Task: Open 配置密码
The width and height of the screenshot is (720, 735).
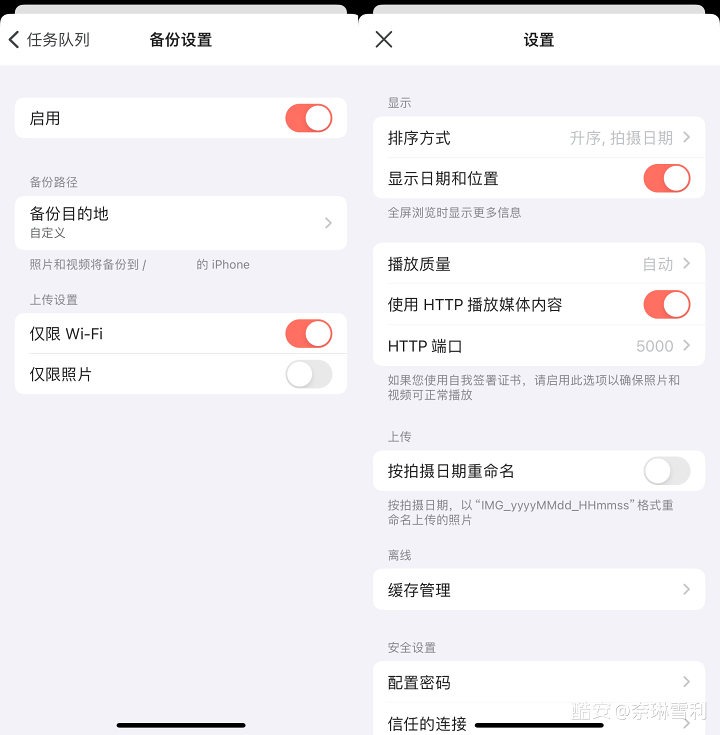Action: [538, 682]
